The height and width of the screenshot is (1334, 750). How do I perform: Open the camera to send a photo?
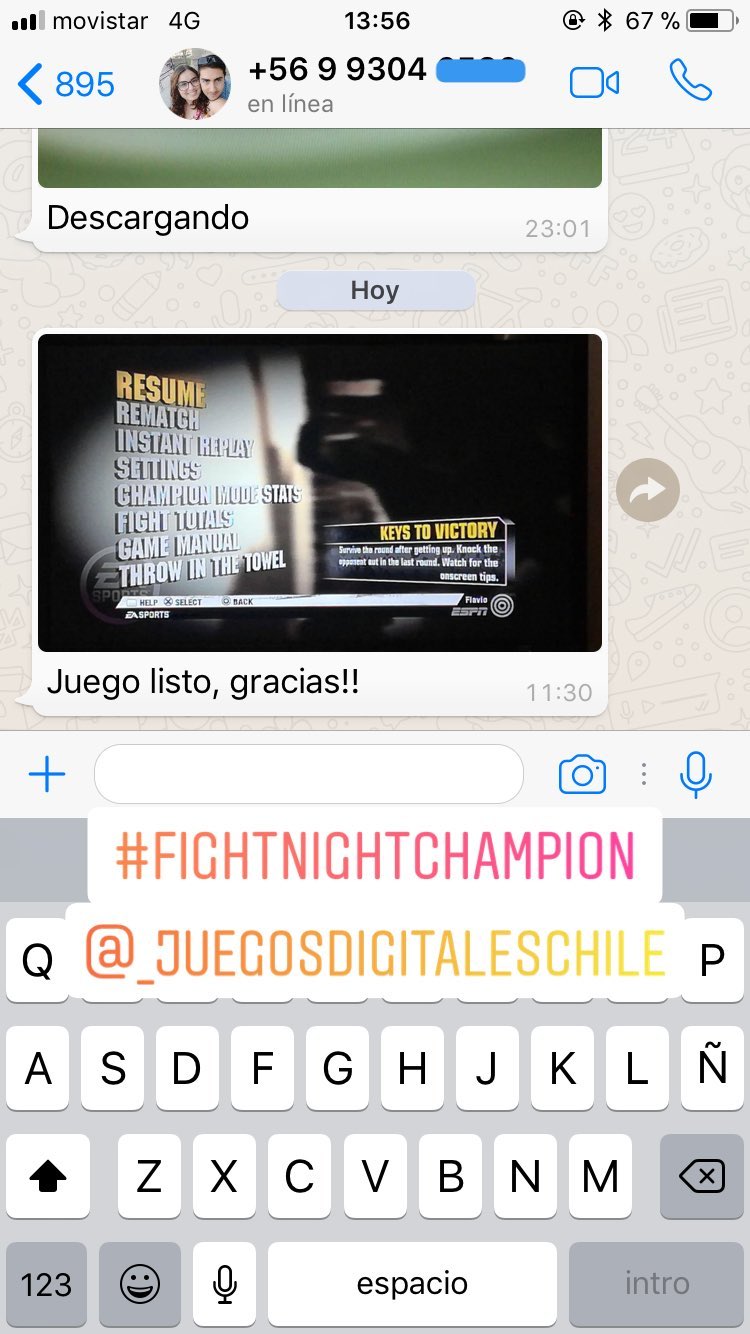(582, 775)
